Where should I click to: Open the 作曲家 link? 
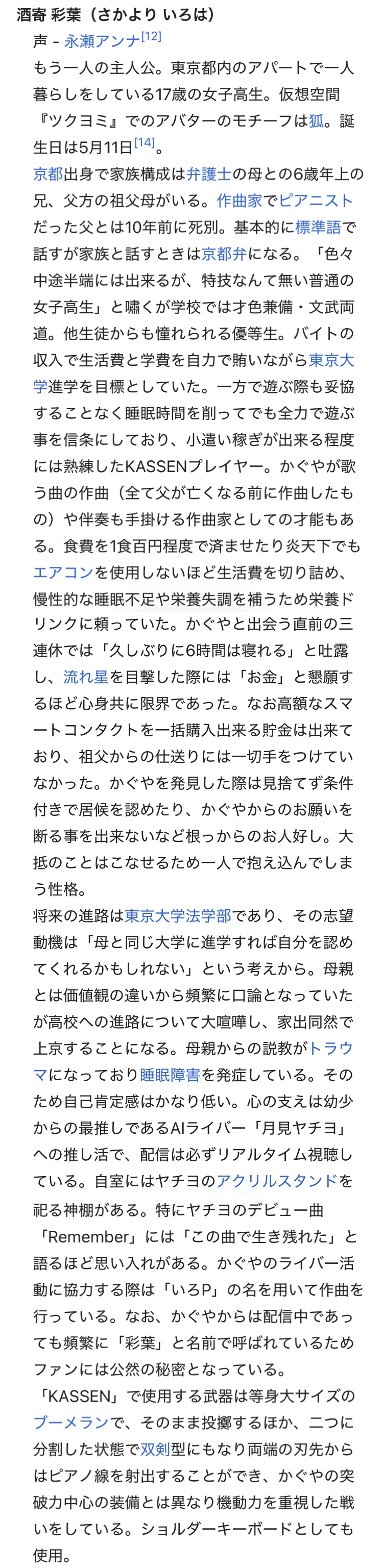(x=240, y=201)
